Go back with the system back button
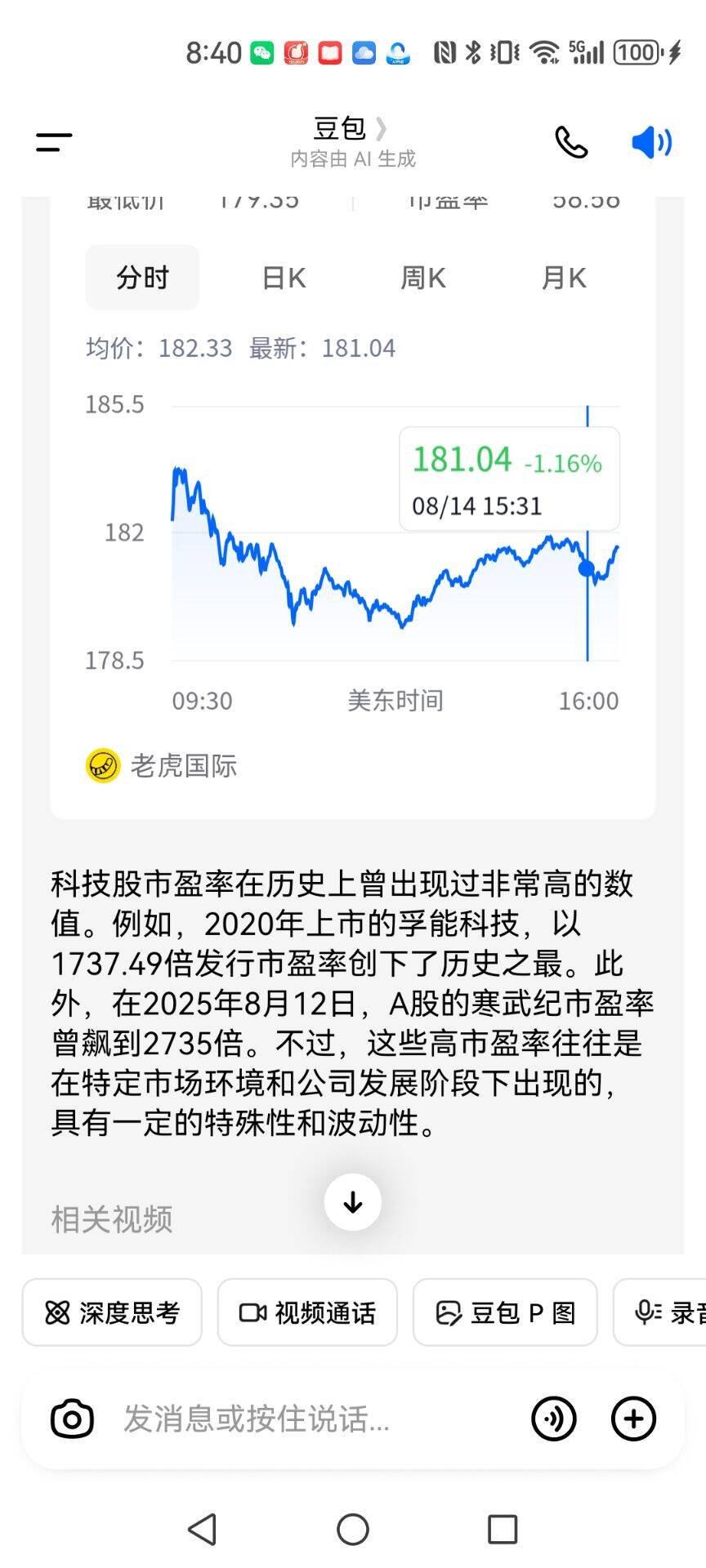706x1568 pixels. coord(203,1530)
